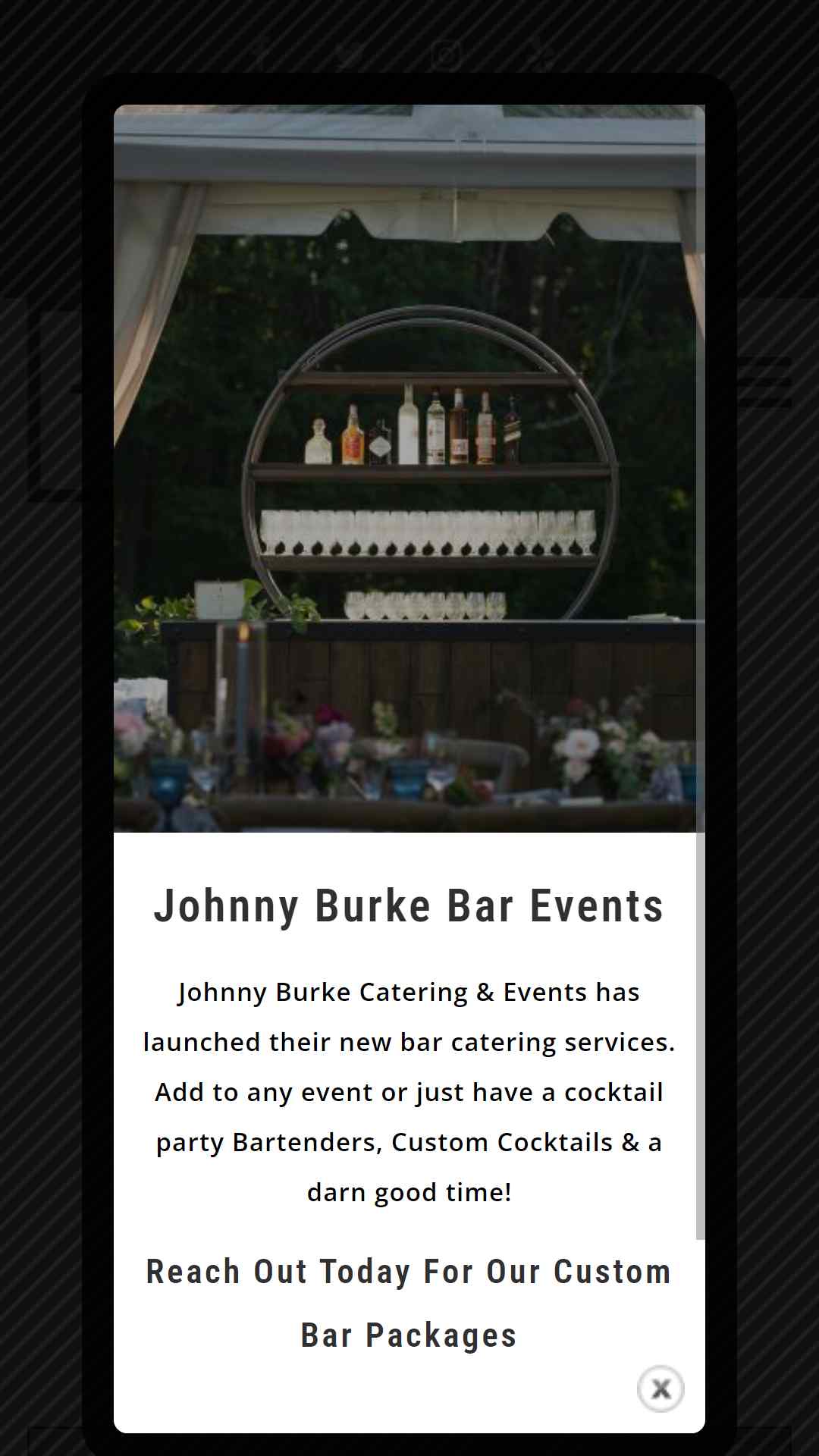Close the Johnny Burke Bar Events popup
The width and height of the screenshot is (819, 1456).
(661, 1389)
